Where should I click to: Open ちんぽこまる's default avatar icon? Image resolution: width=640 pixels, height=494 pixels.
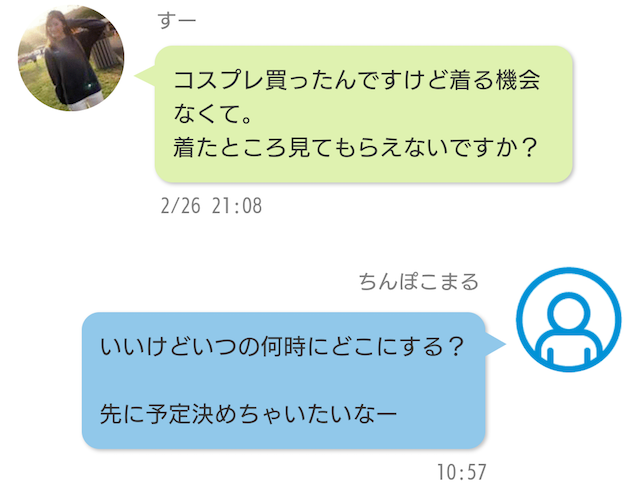tap(568, 319)
